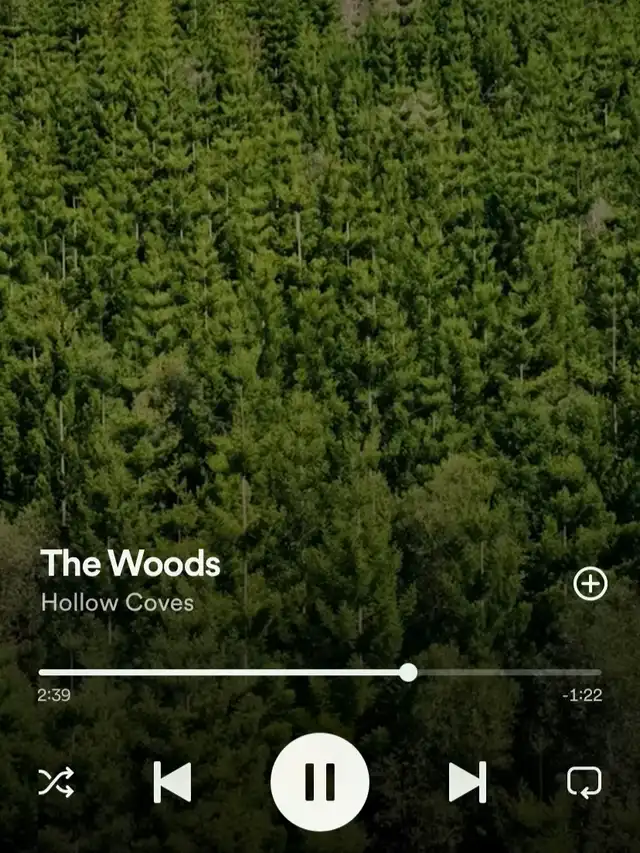The height and width of the screenshot is (853, 640).
Task: Pause the song The Woods
Action: 320,781
